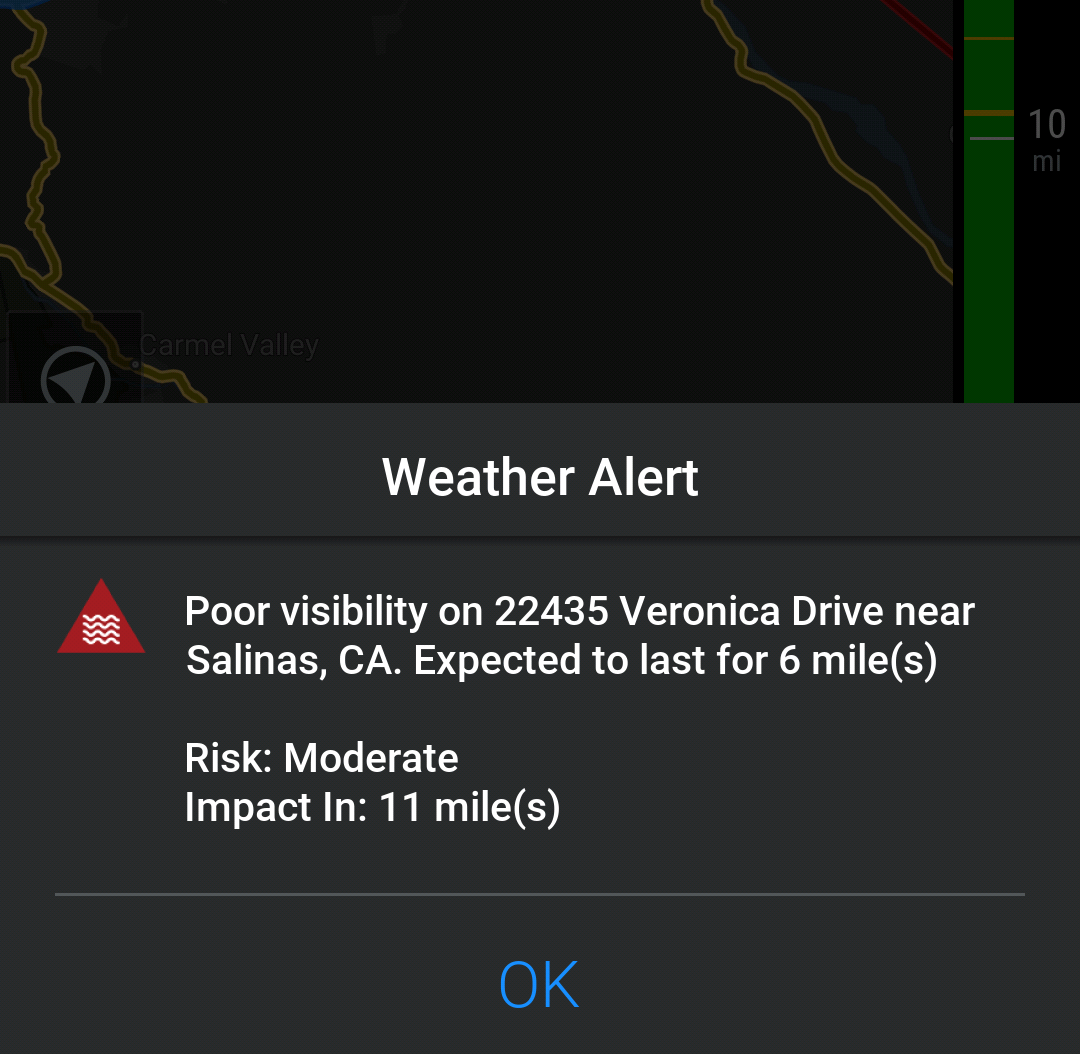Dismiss the Weather Alert with OK
This screenshot has height=1054, width=1080.
coord(539,984)
